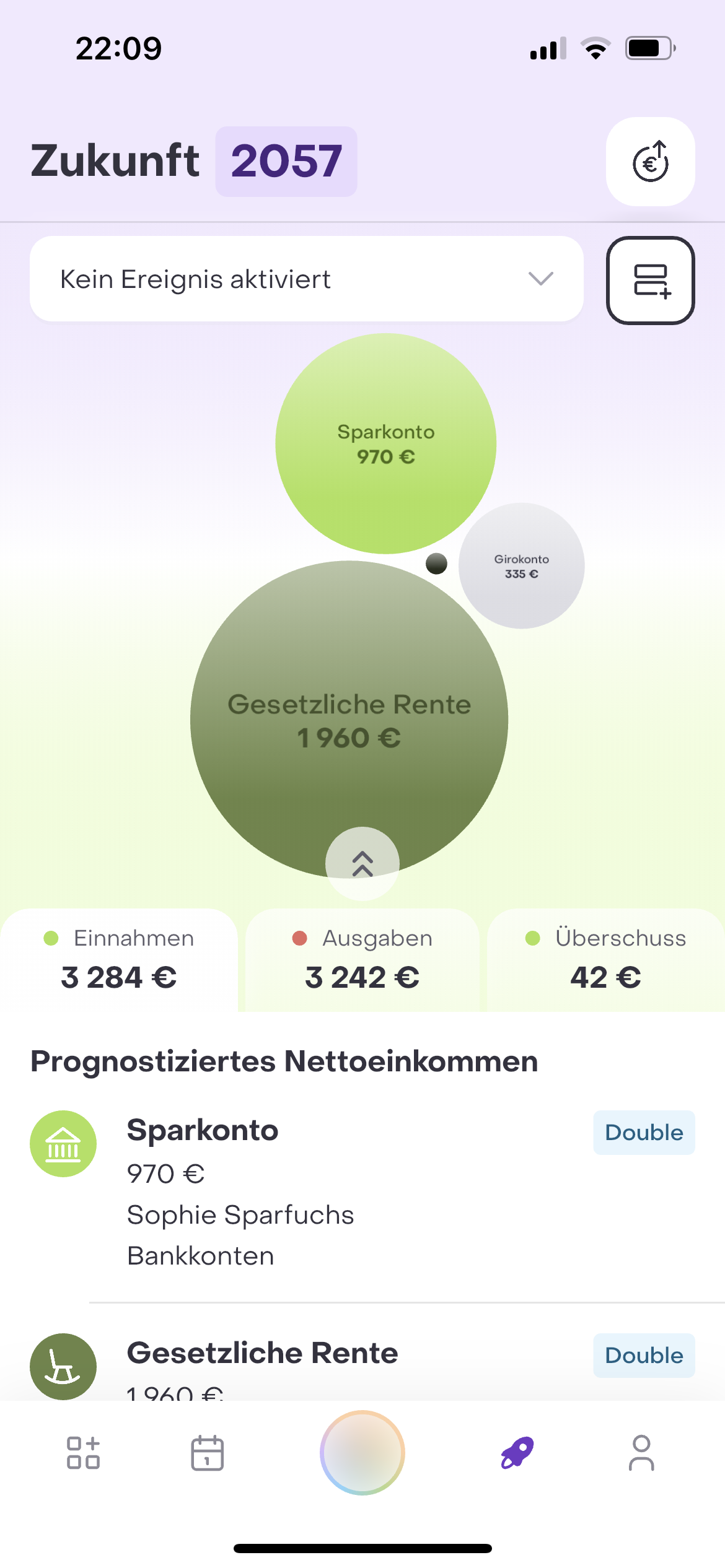Open the dashboard grid tab
The width and height of the screenshot is (725, 1568).
[83, 1453]
